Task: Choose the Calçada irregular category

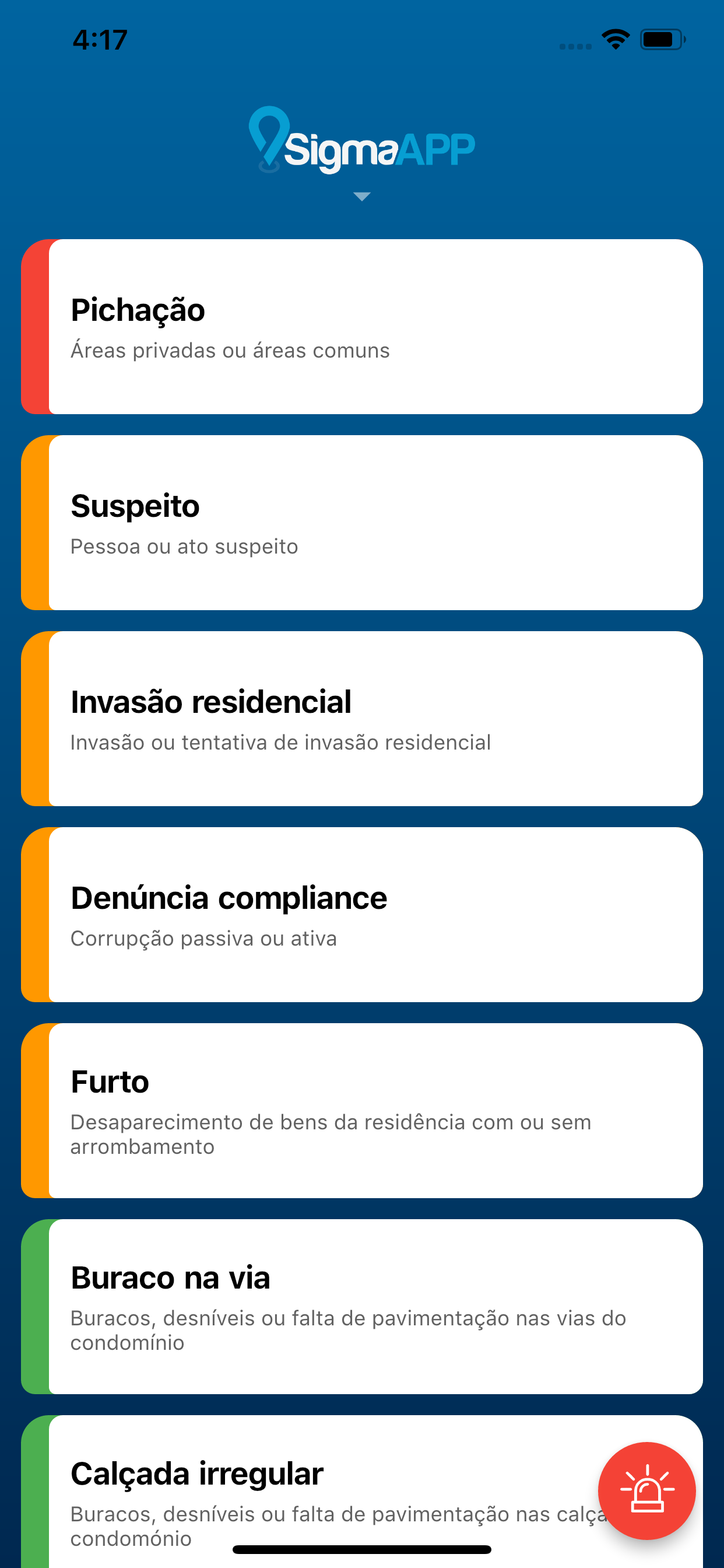Action: click(304, 1492)
